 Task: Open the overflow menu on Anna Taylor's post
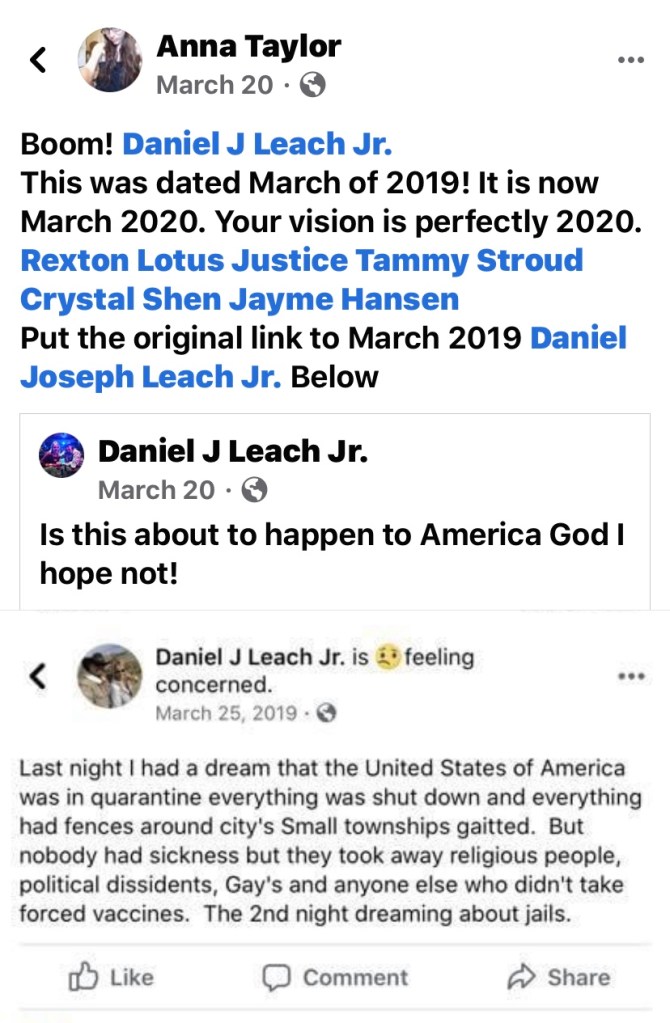tap(631, 60)
